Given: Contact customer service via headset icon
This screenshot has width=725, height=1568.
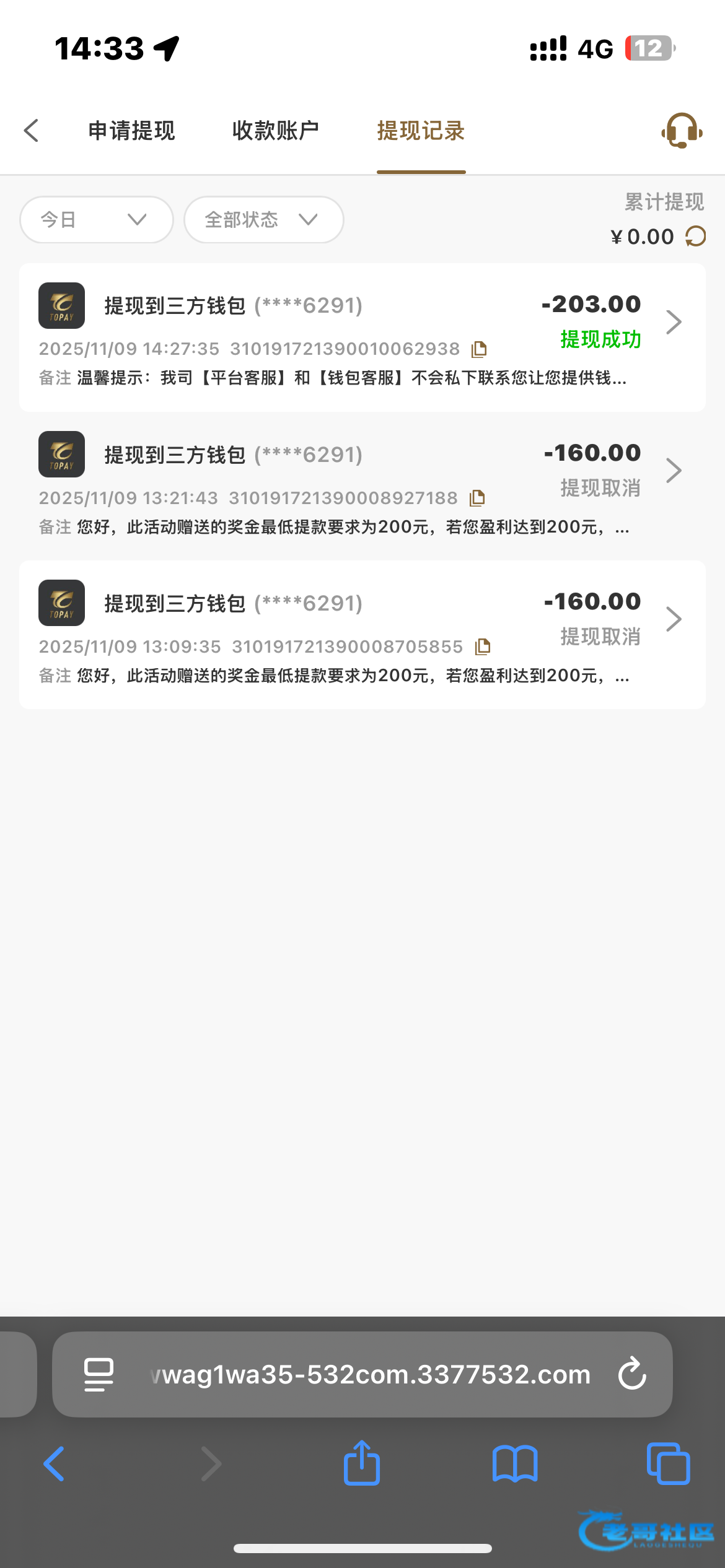Looking at the screenshot, I should pyautogui.click(x=681, y=131).
